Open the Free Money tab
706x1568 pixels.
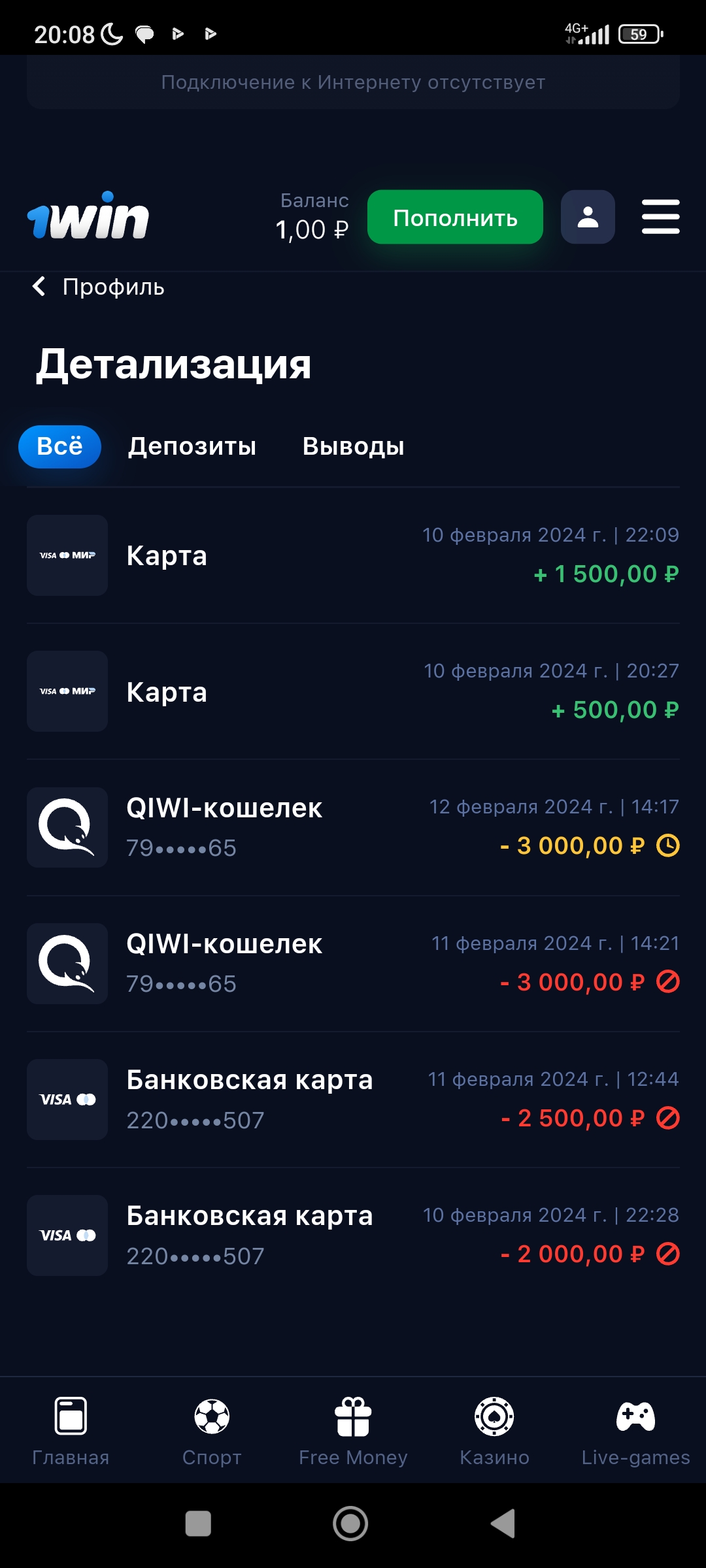(x=353, y=1431)
